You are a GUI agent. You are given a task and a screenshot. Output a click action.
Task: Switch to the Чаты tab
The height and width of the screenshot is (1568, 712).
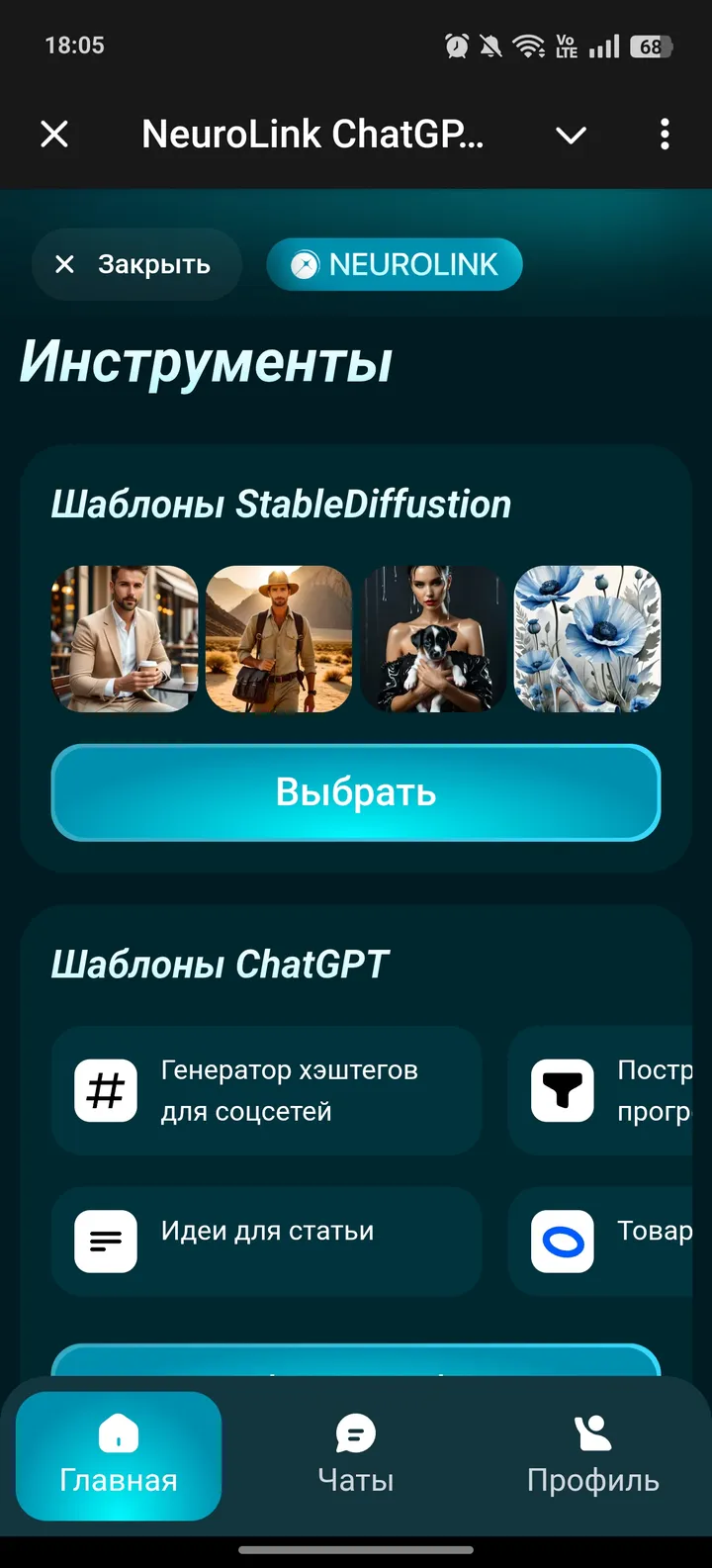pyautogui.click(x=356, y=1455)
